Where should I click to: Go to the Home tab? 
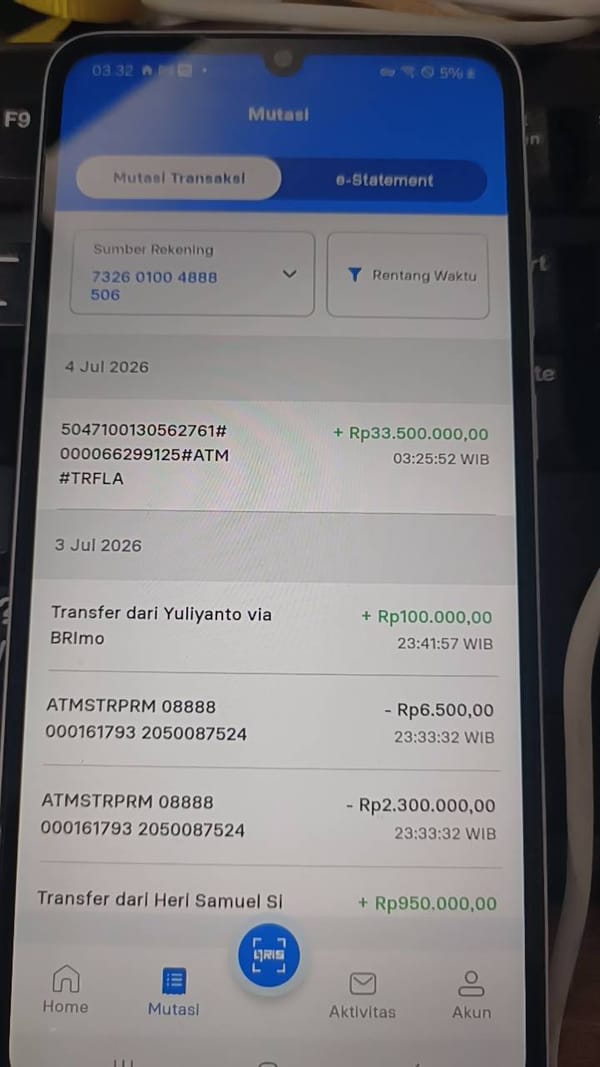point(66,989)
